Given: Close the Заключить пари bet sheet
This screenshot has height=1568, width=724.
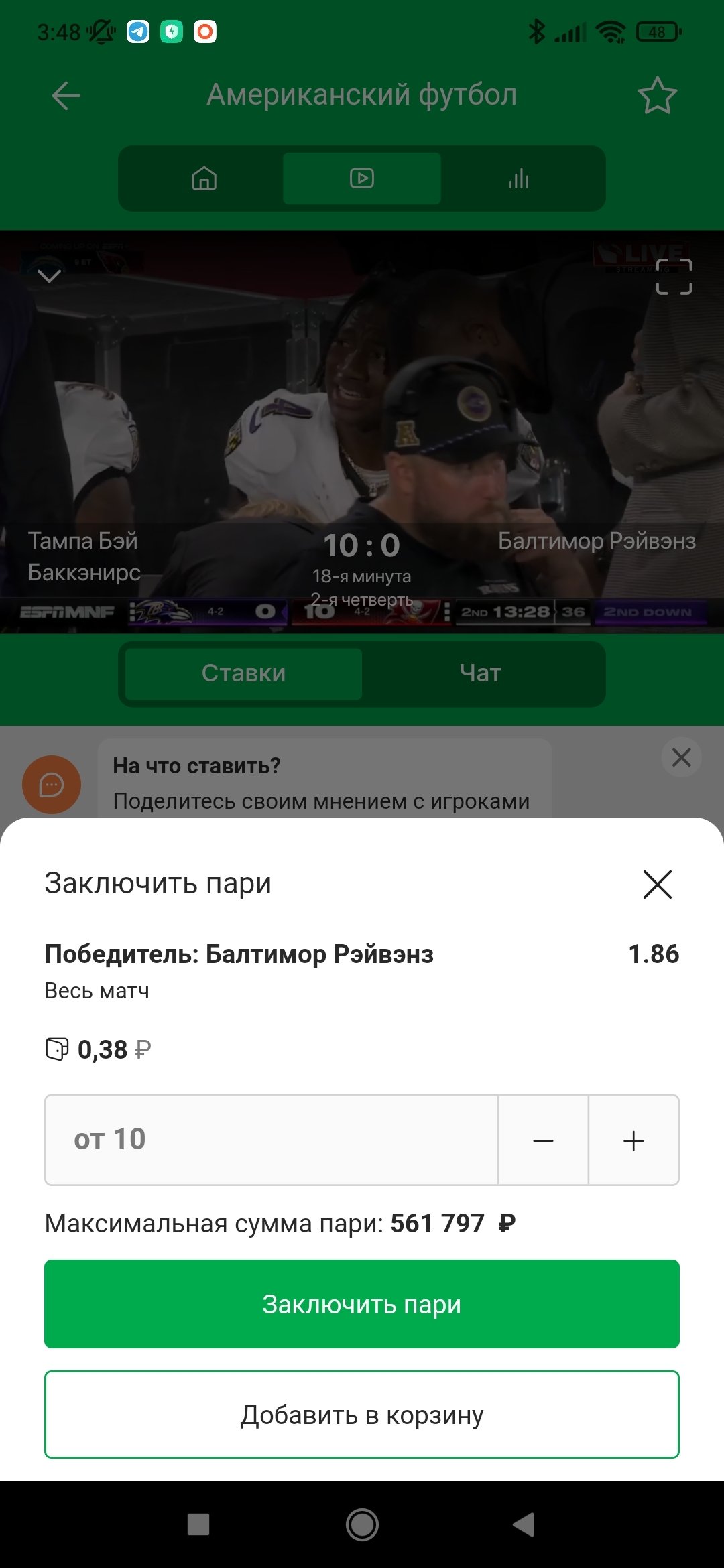Looking at the screenshot, I should click(x=657, y=885).
